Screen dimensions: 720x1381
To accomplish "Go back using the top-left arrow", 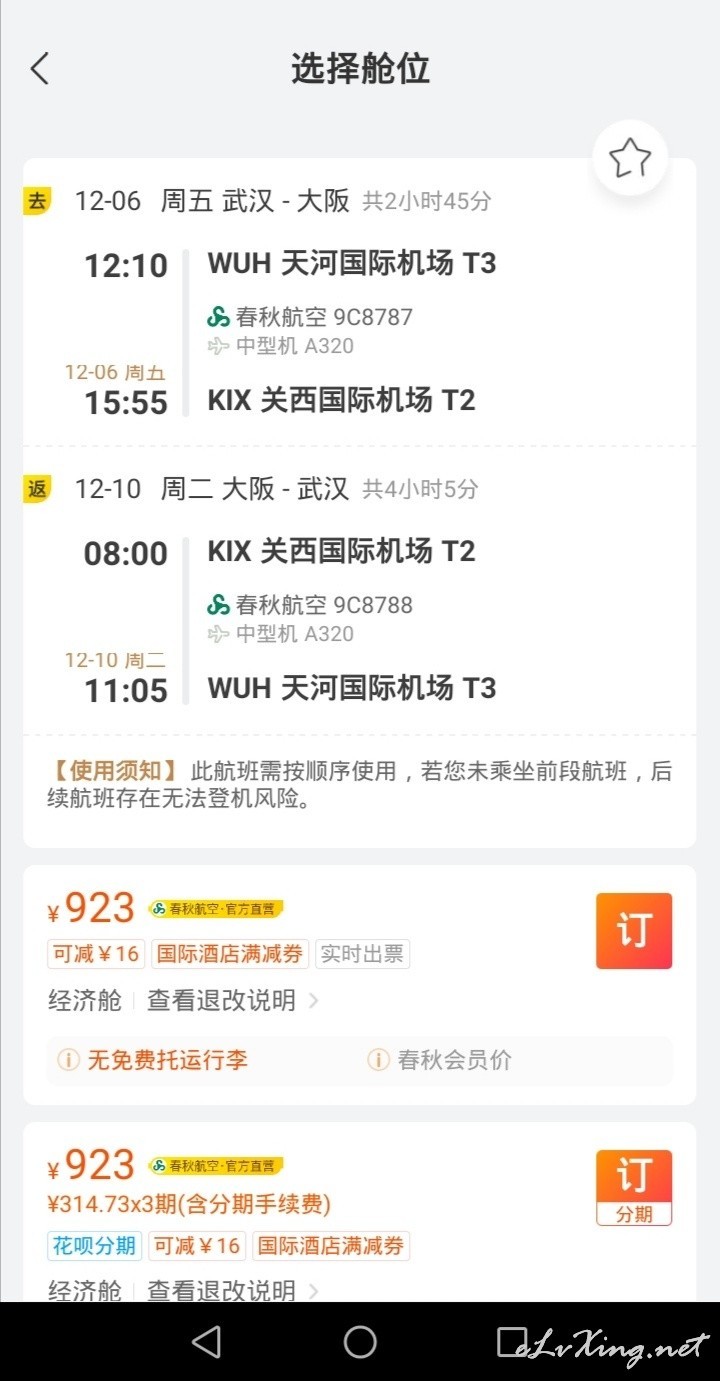I will [x=40, y=69].
